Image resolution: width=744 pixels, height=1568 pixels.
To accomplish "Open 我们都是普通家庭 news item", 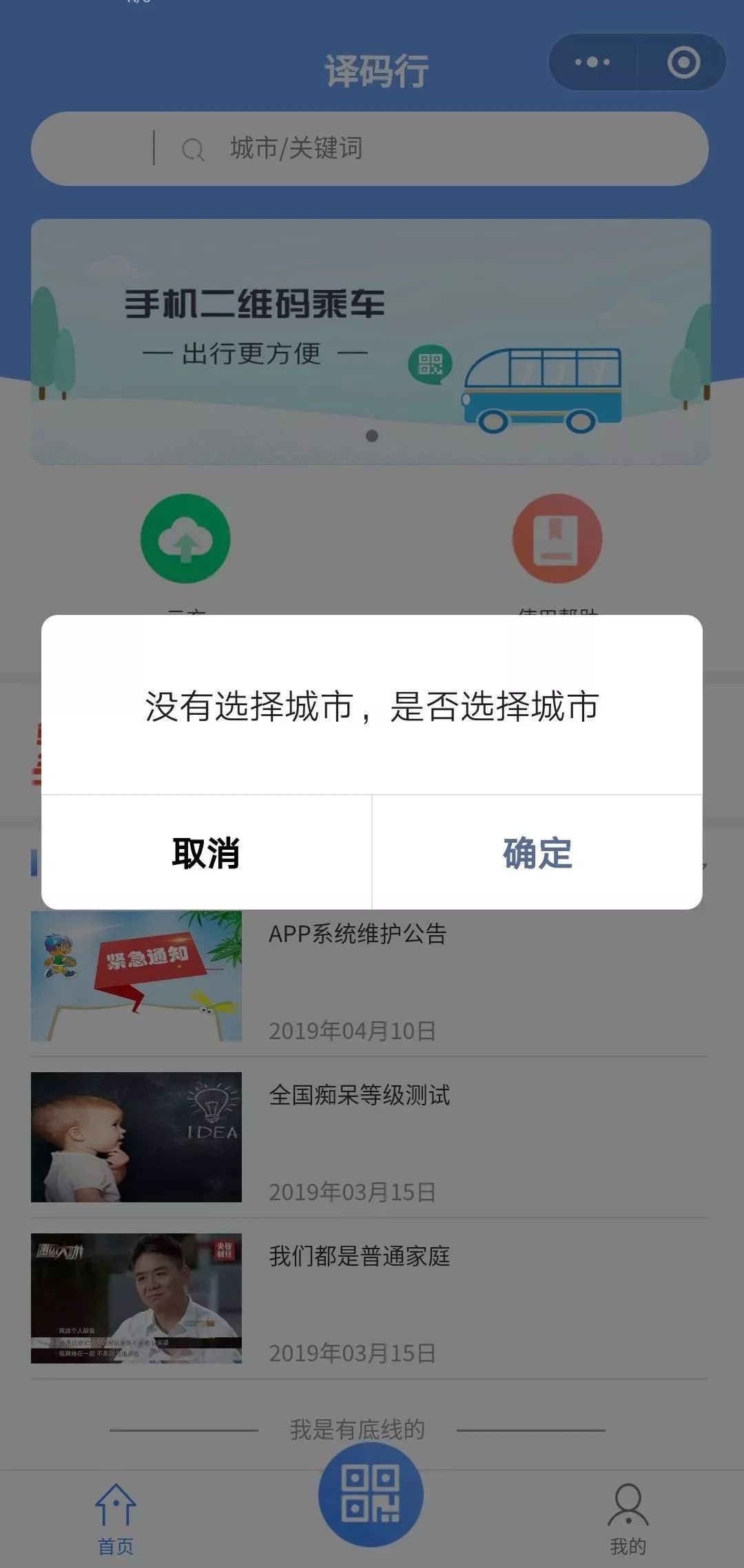I will coord(369,1298).
